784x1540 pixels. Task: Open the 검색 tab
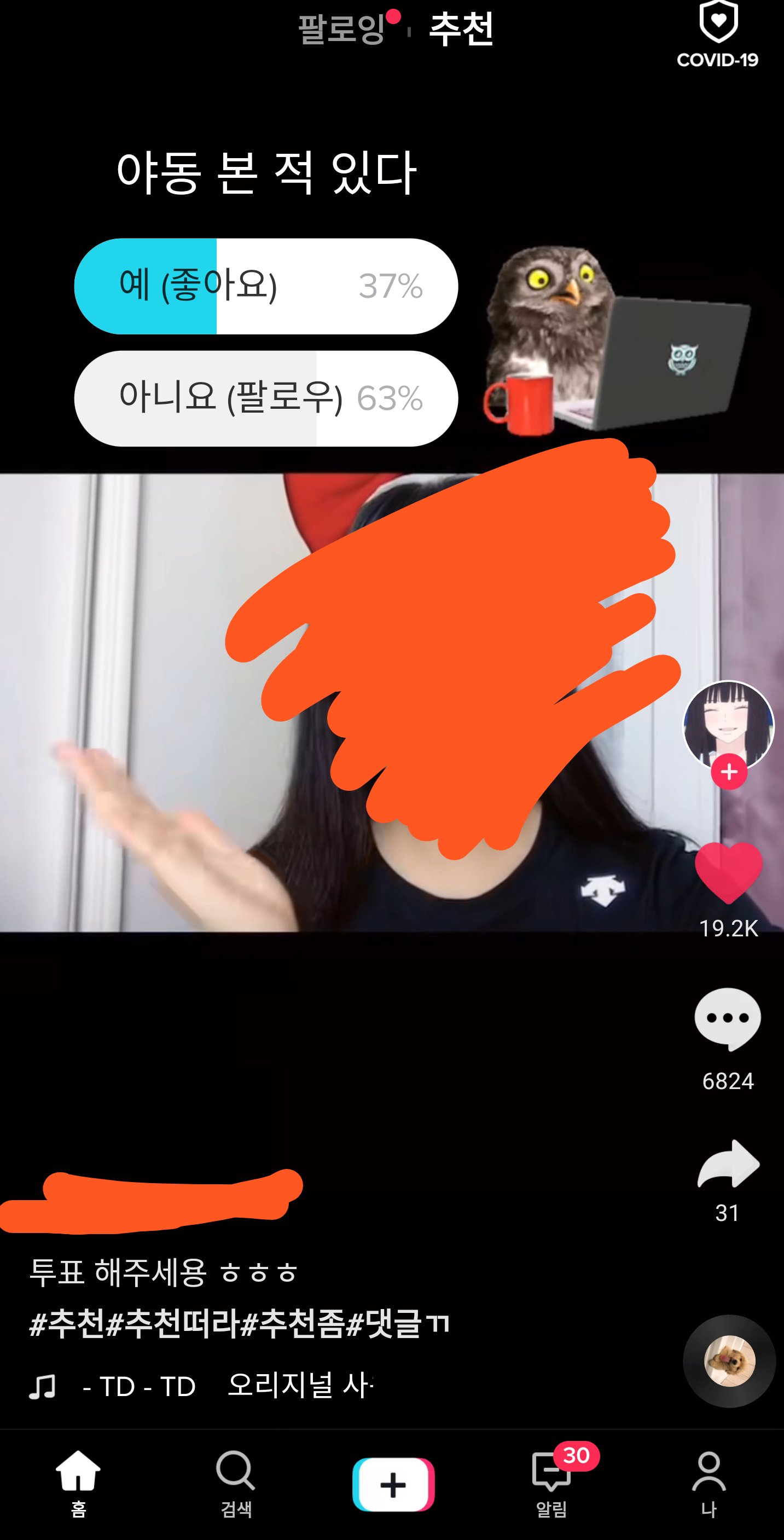(236, 1483)
